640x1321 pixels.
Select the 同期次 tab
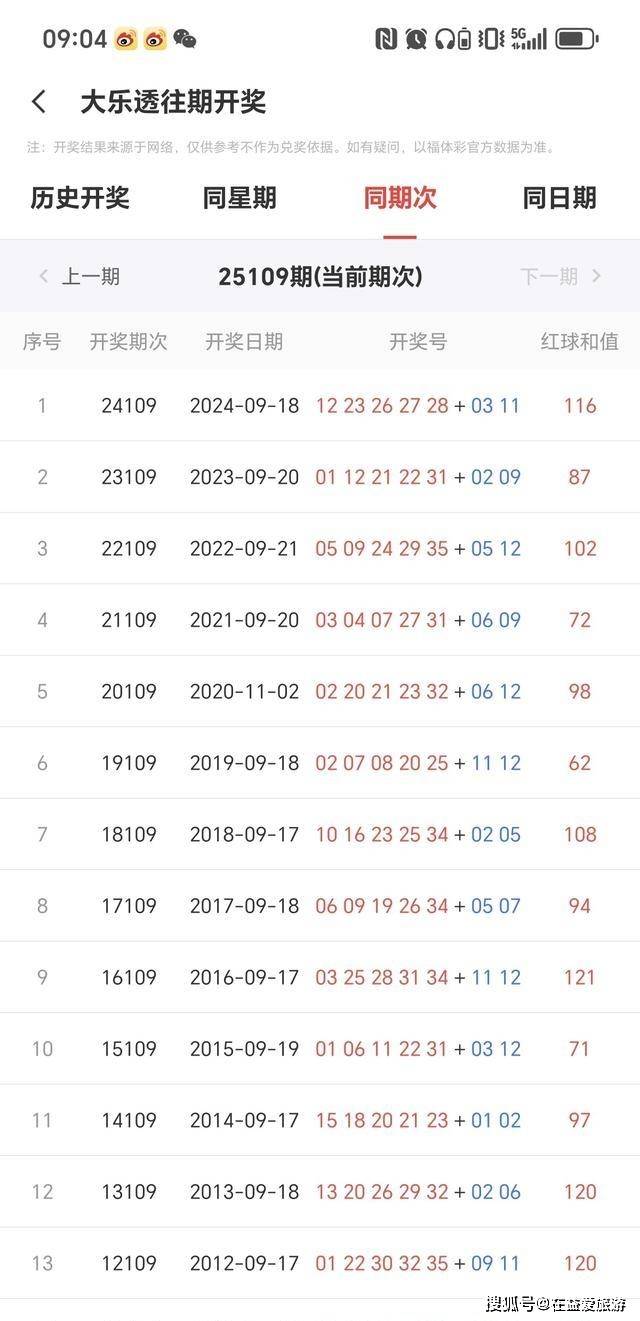point(400,197)
